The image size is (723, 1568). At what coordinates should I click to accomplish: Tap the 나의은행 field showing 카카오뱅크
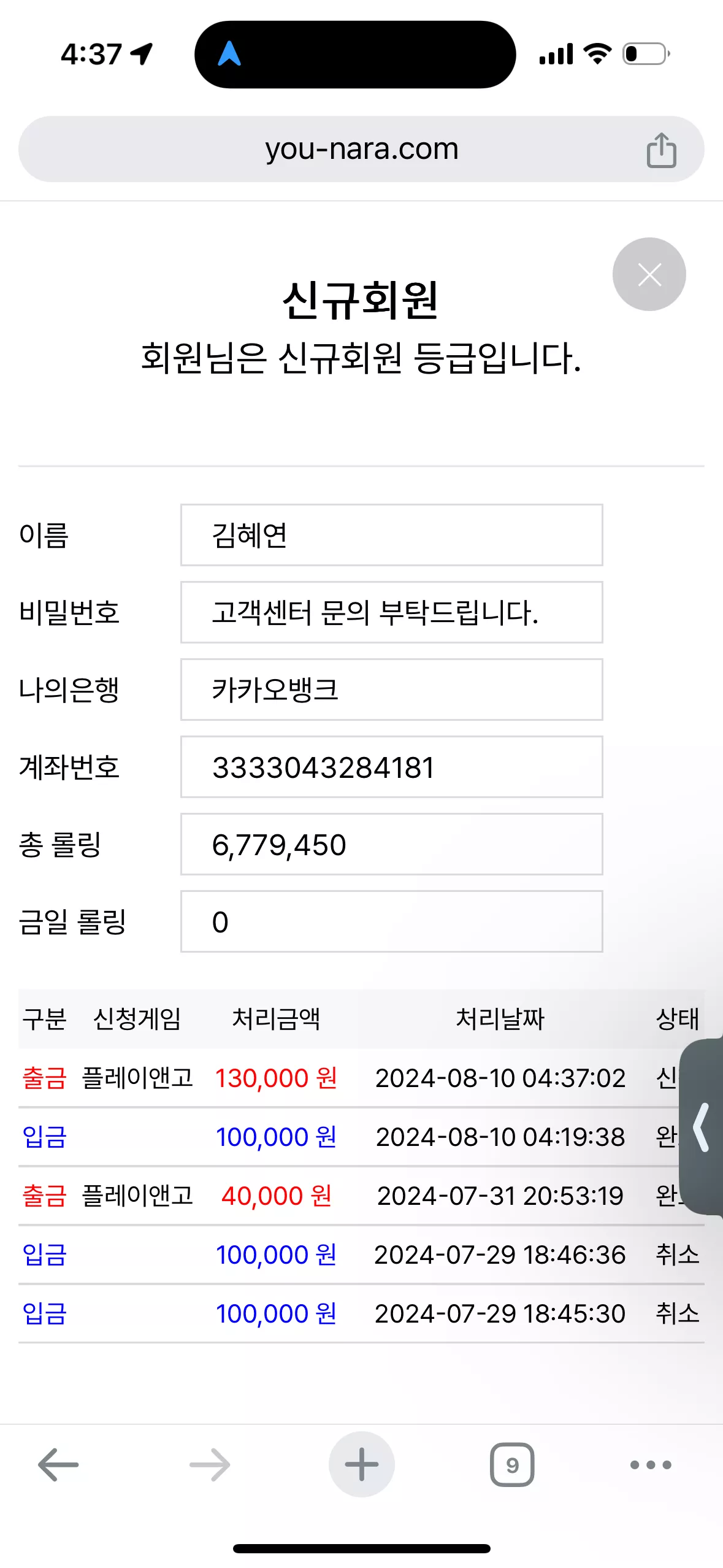coord(391,690)
